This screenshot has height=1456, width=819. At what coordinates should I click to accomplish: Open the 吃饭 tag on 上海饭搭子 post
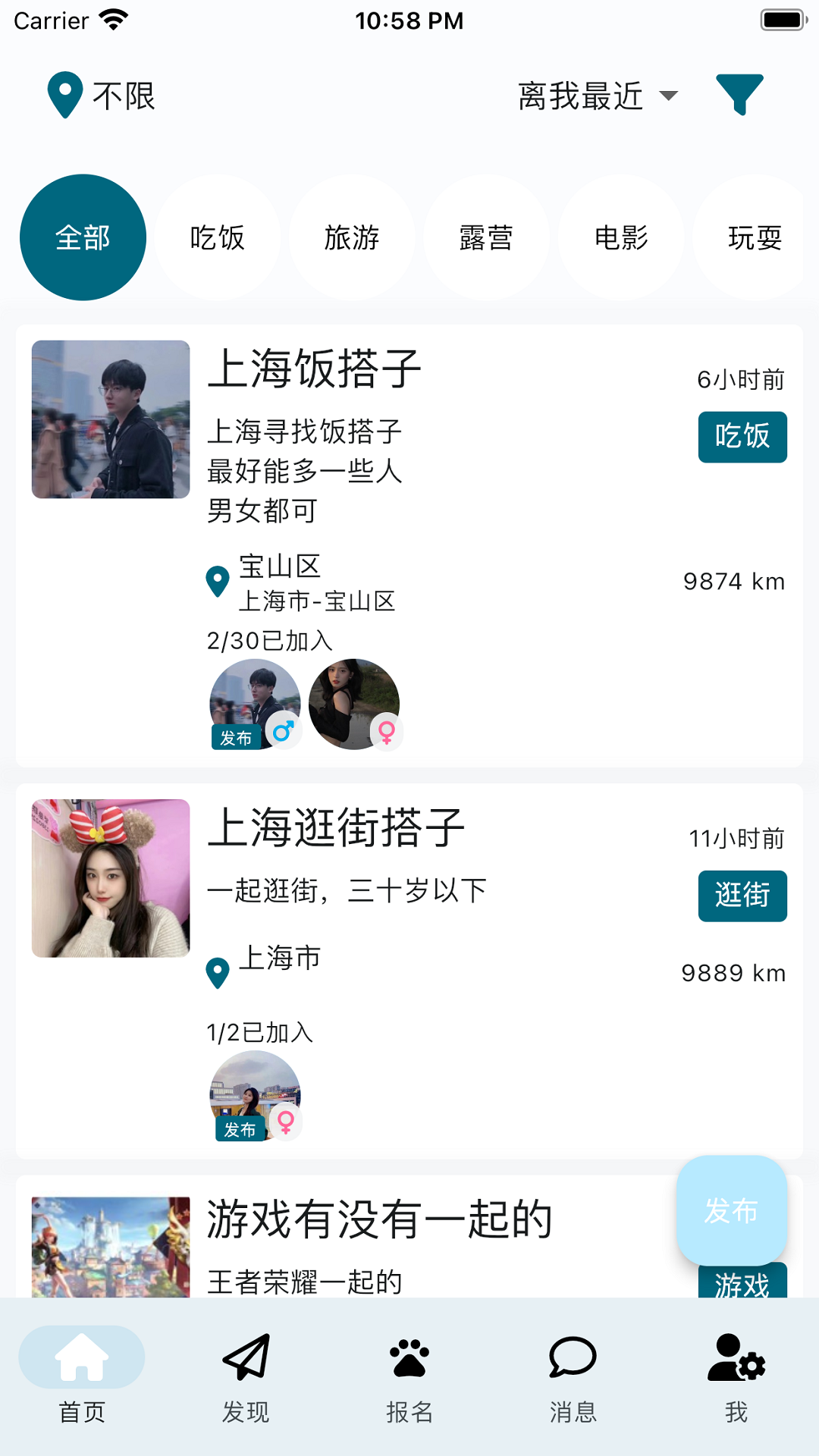pyautogui.click(x=742, y=437)
